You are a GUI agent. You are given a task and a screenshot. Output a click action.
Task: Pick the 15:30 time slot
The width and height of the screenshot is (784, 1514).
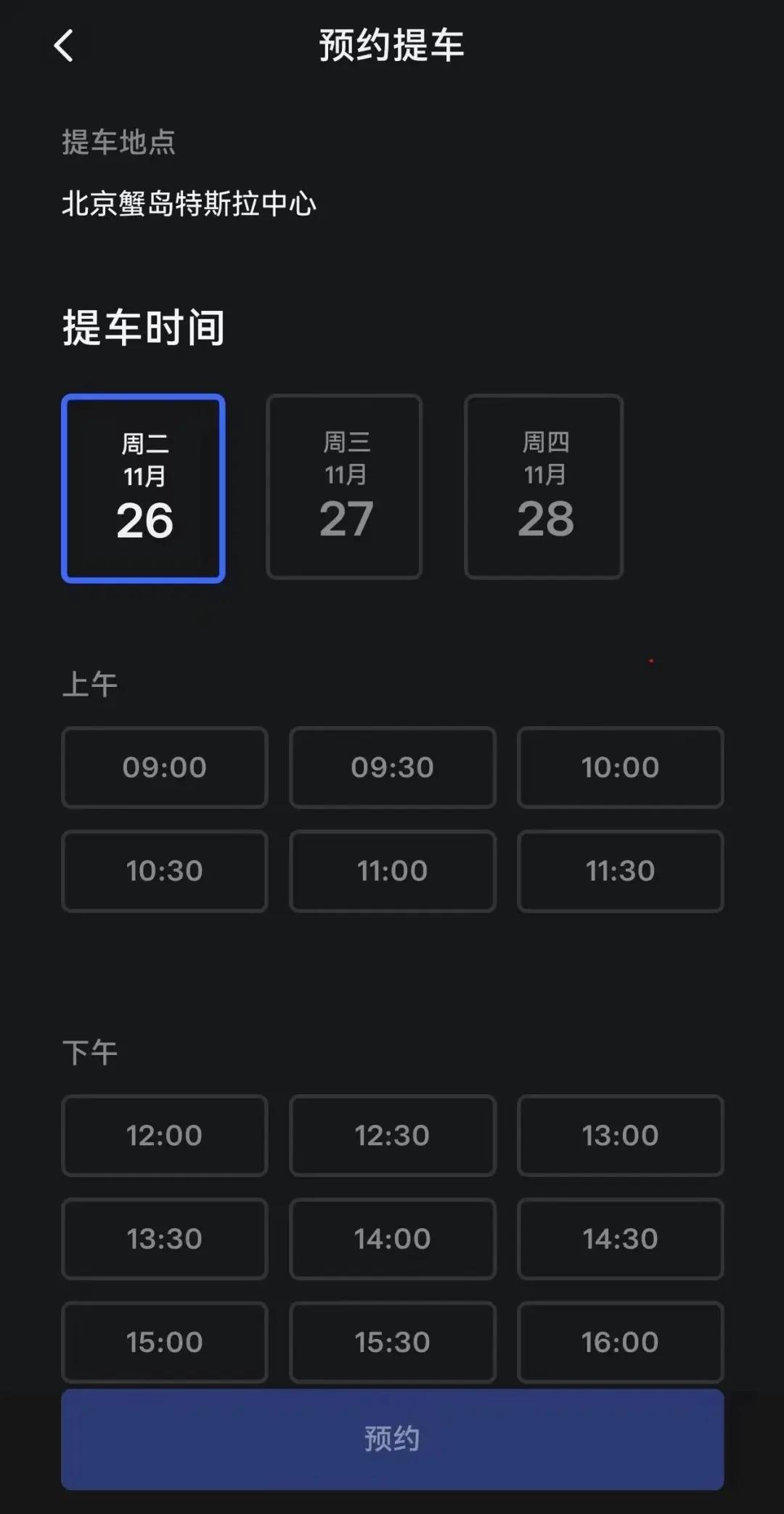(393, 1342)
